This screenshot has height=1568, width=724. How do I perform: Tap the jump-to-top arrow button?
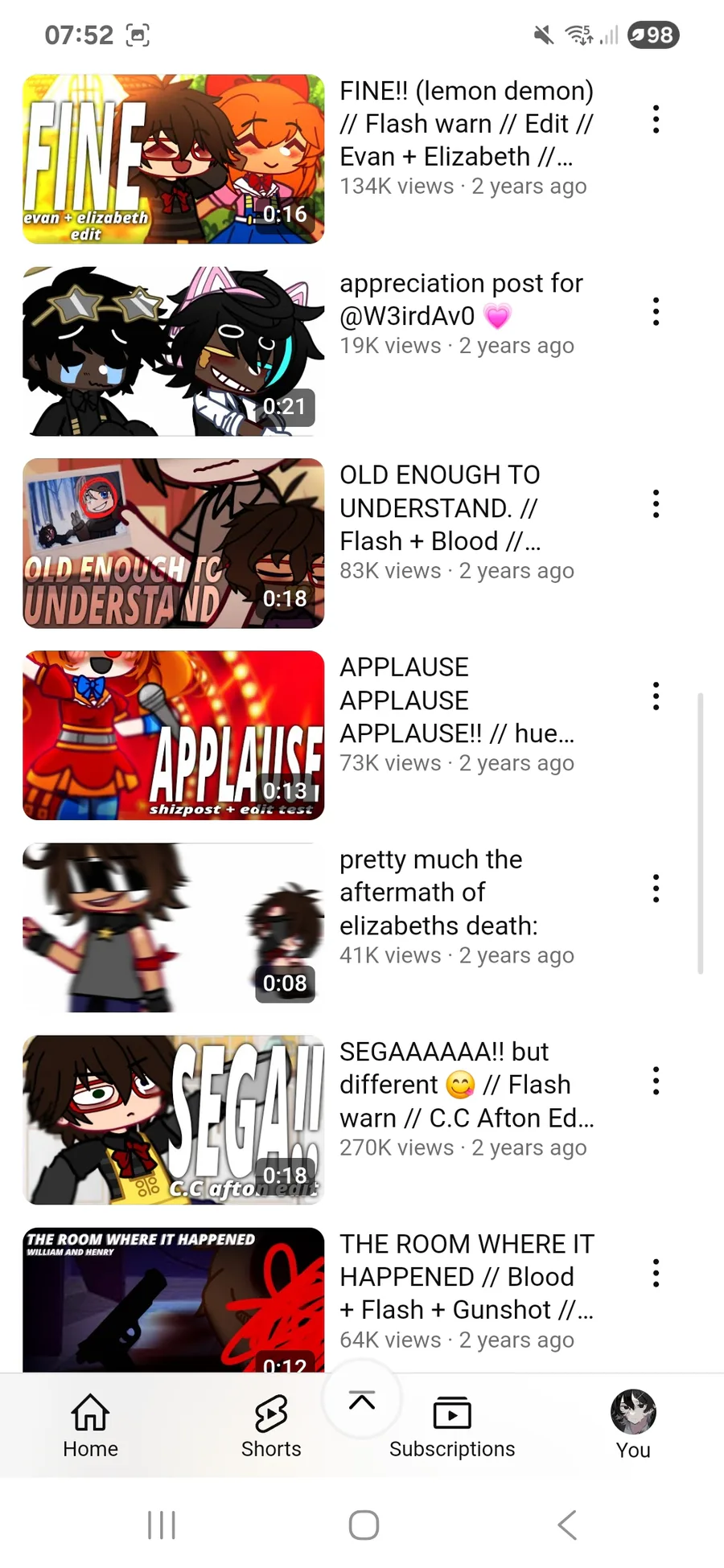pyautogui.click(x=362, y=1400)
